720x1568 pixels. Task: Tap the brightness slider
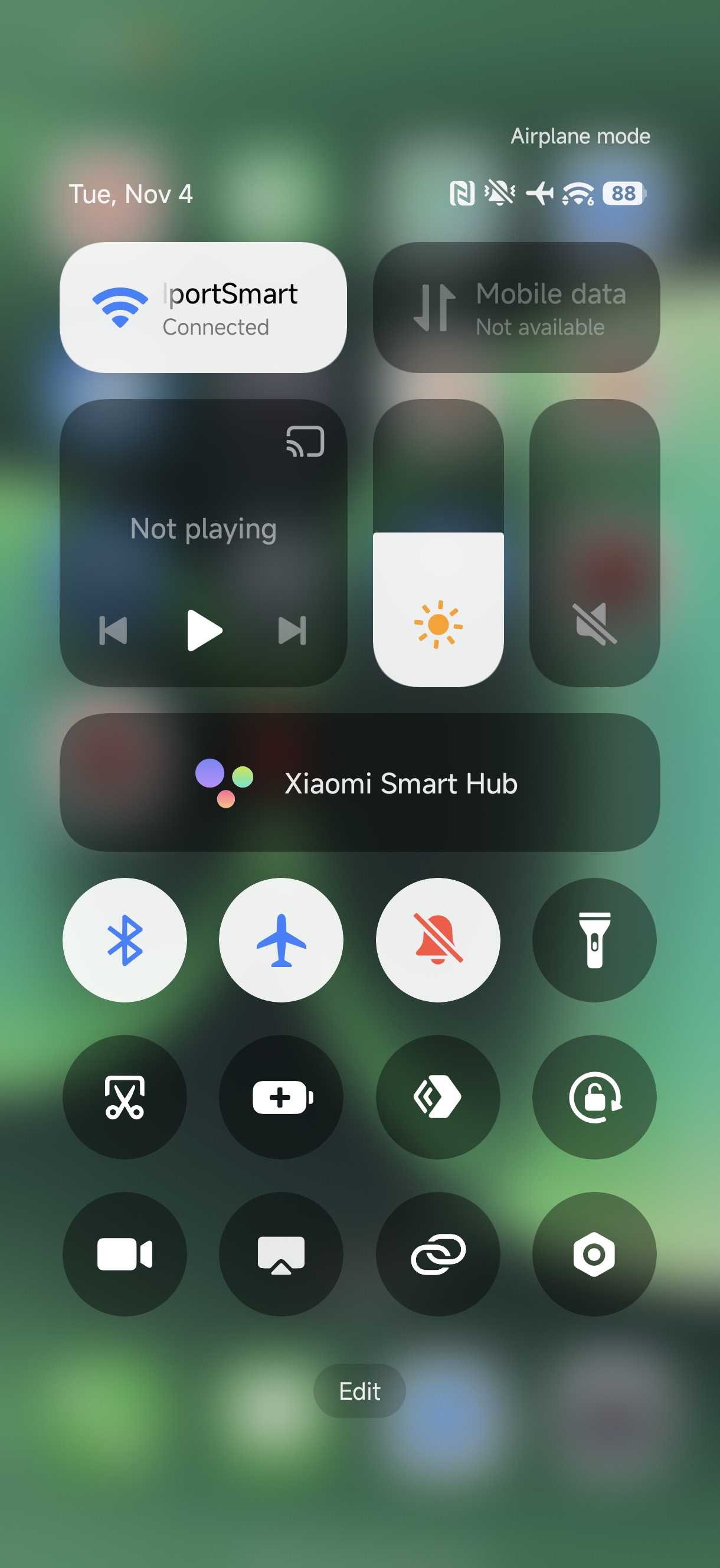click(x=437, y=543)
